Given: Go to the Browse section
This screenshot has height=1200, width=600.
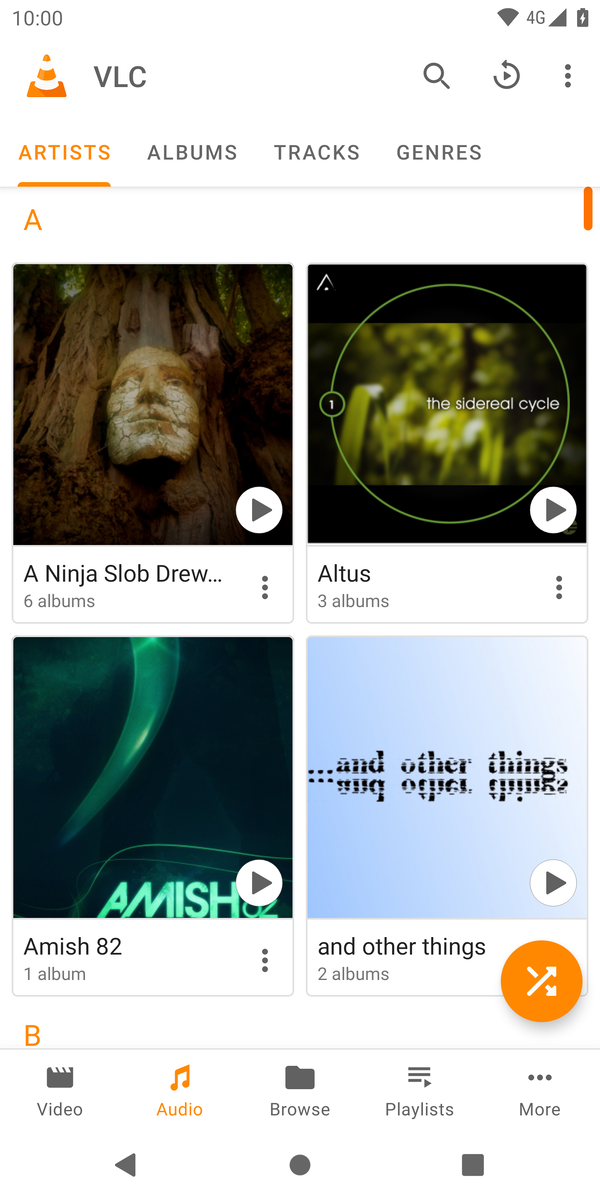Looking at the screenshot, I should 300,1091.
